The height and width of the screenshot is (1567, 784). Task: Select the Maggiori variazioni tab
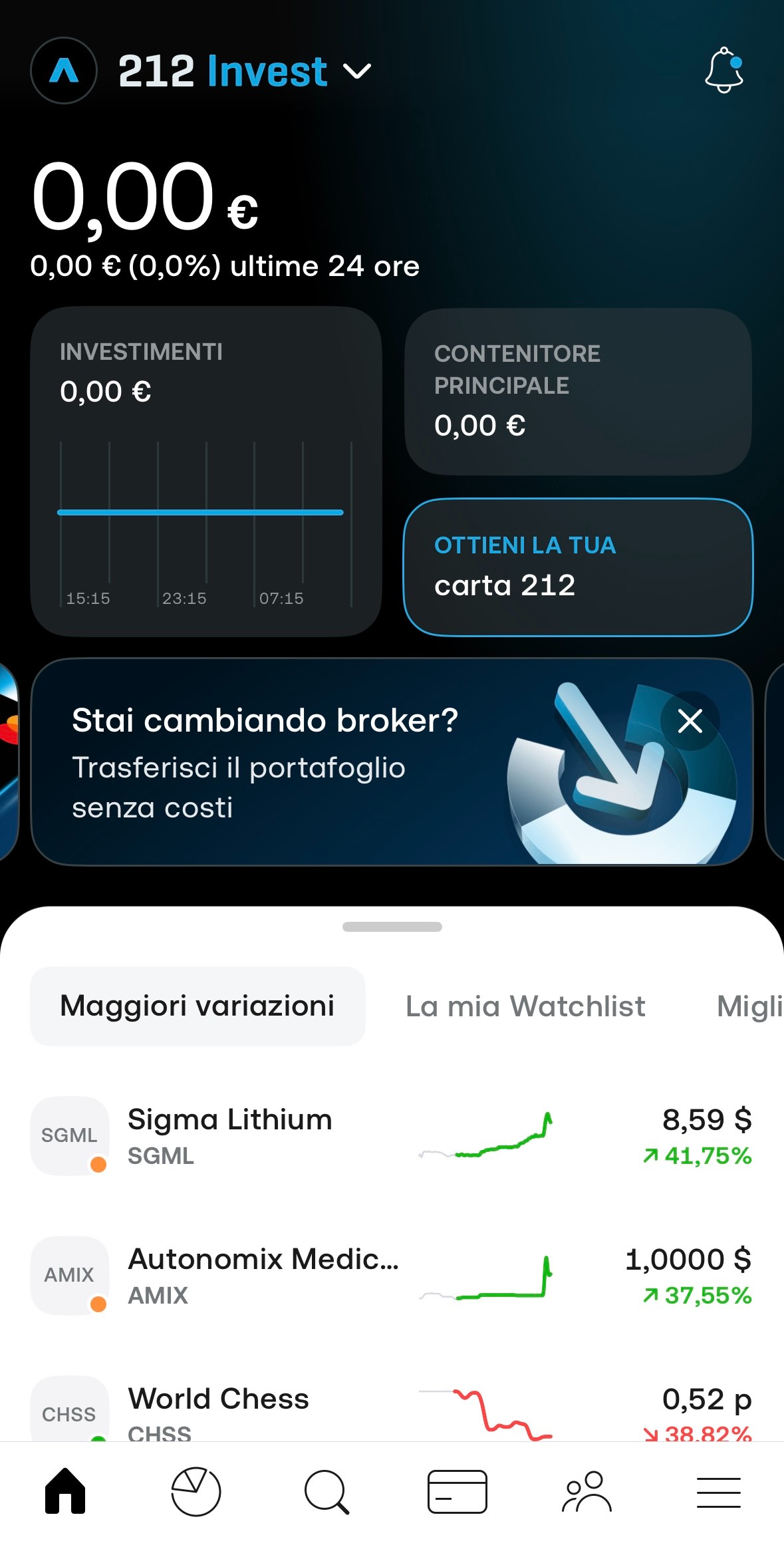(197, 1006)
